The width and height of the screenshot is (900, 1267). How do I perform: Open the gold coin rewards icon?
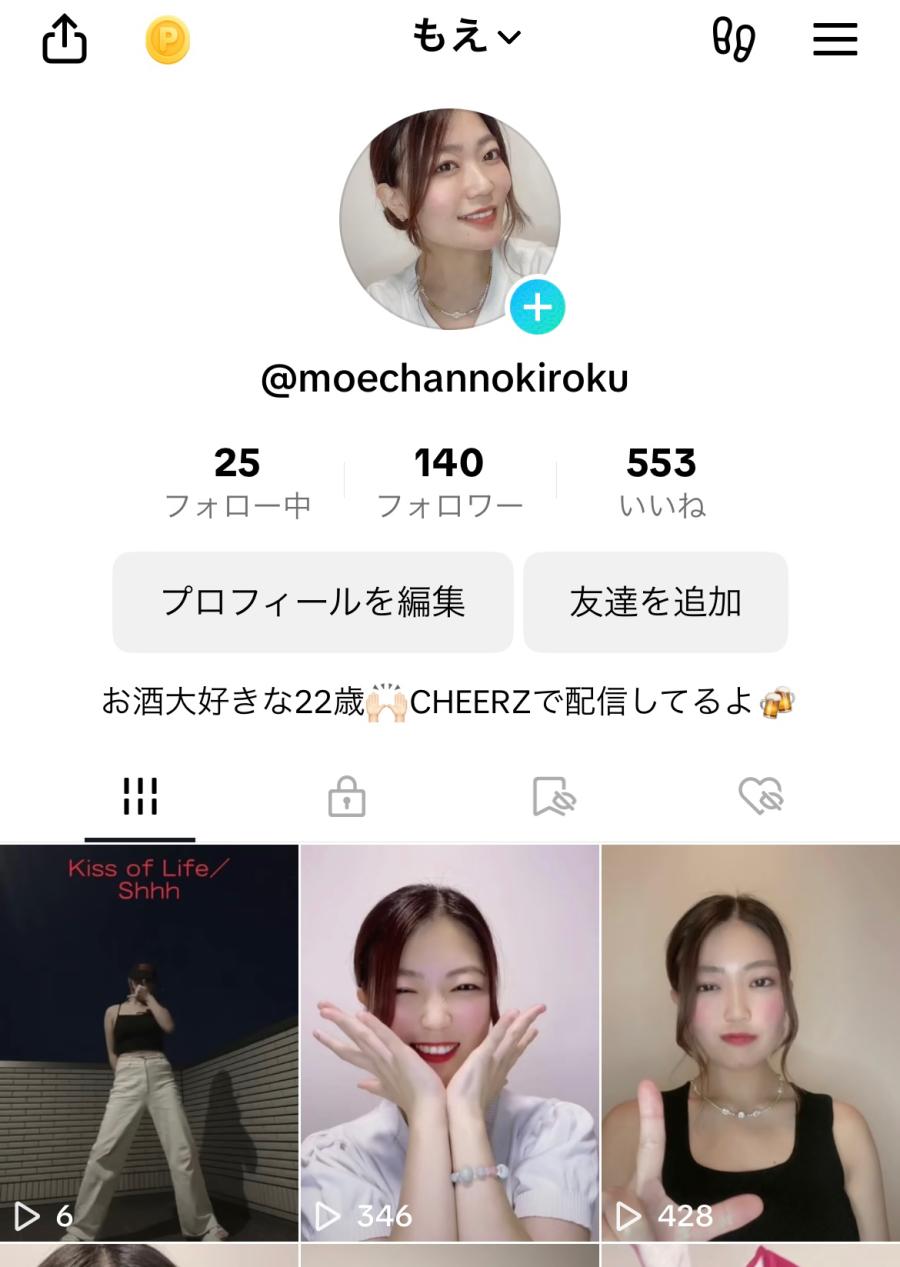(167, 41)
